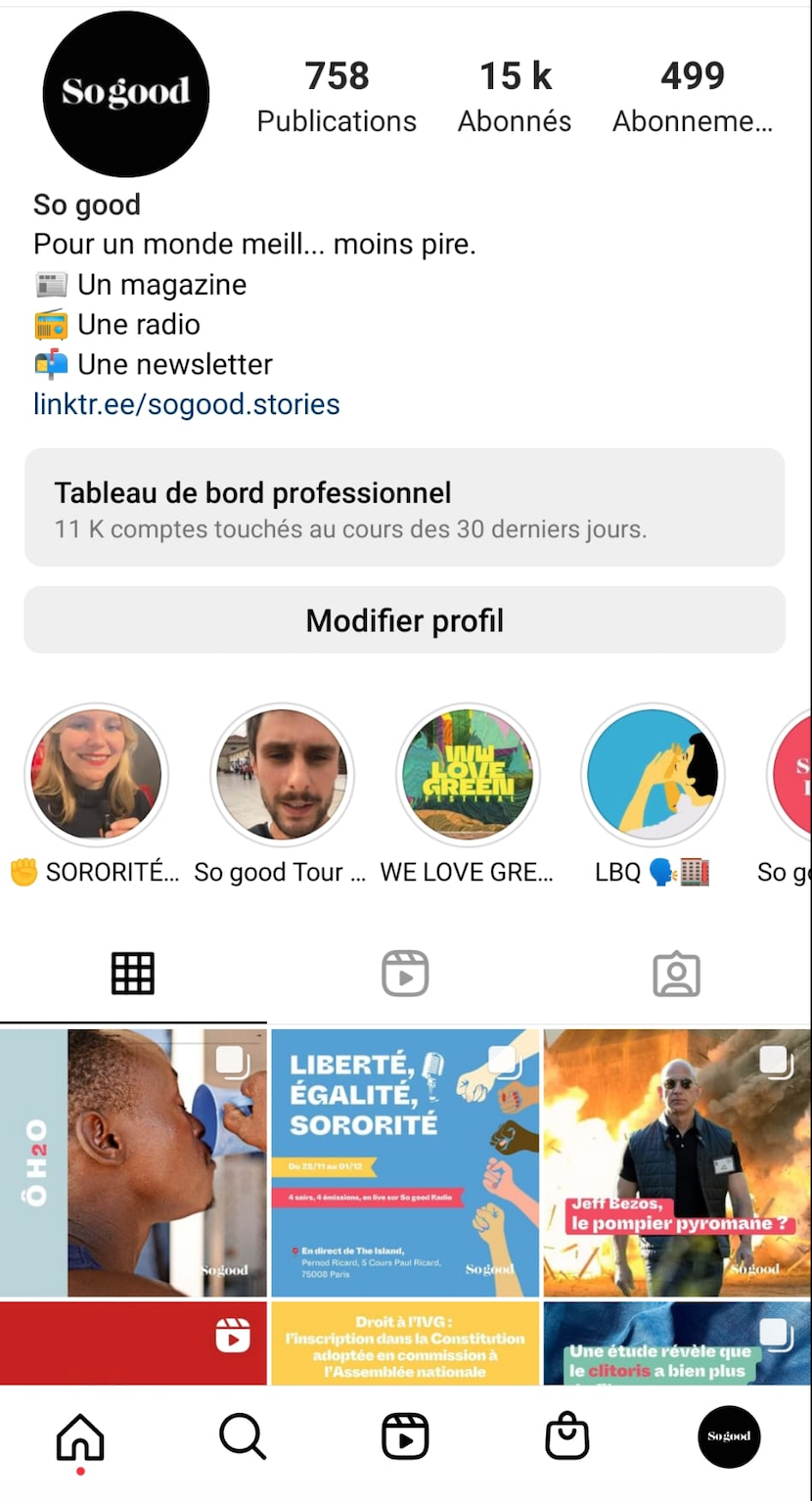
Task: Open the Jeff Bezos pompier pyromane post
Action: tap(677, 1162)
